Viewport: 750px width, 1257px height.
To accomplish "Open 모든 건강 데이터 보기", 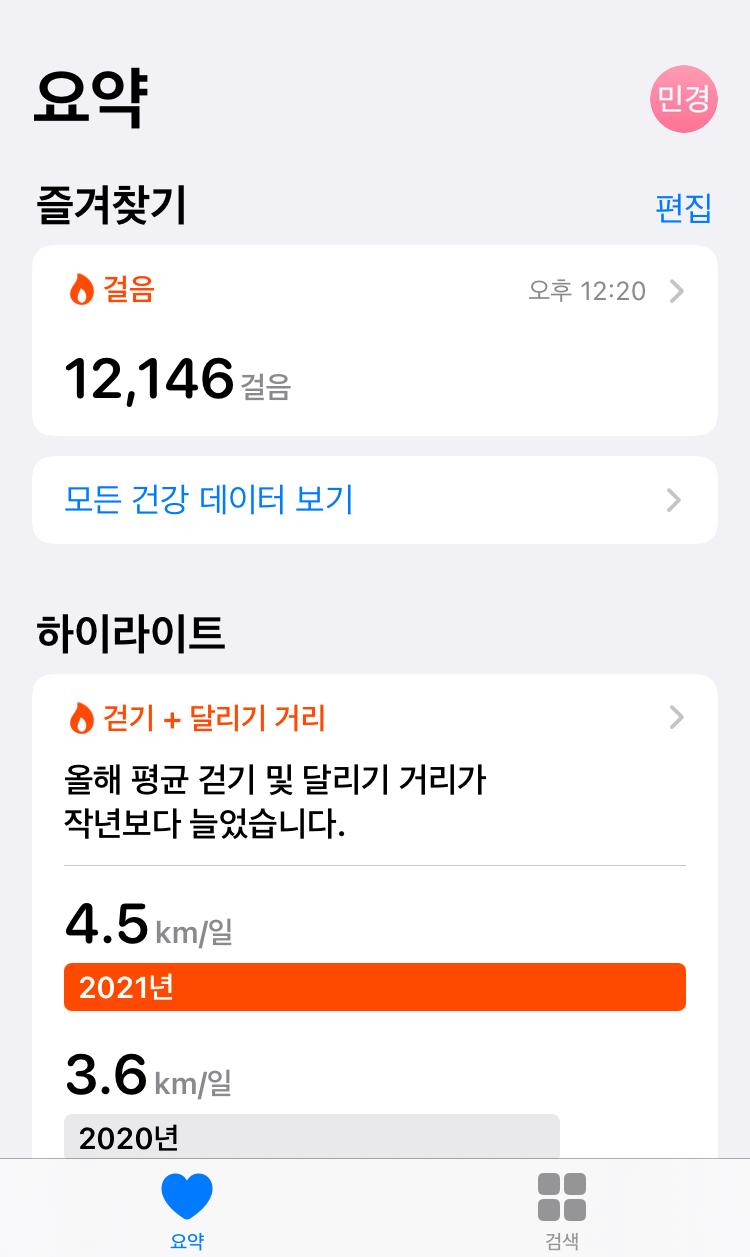I will tap(374, 500).
